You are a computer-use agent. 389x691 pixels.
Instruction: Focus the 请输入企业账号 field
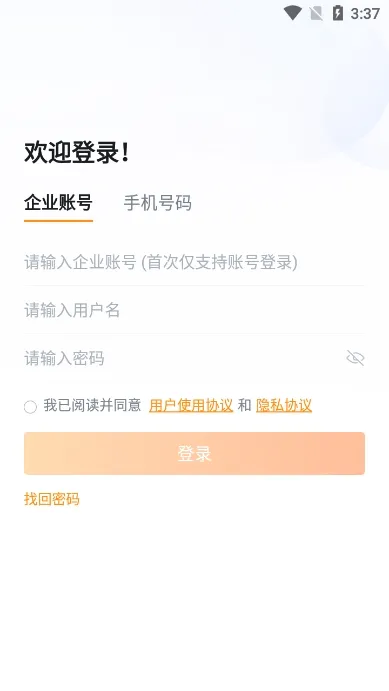coord(194,262)
